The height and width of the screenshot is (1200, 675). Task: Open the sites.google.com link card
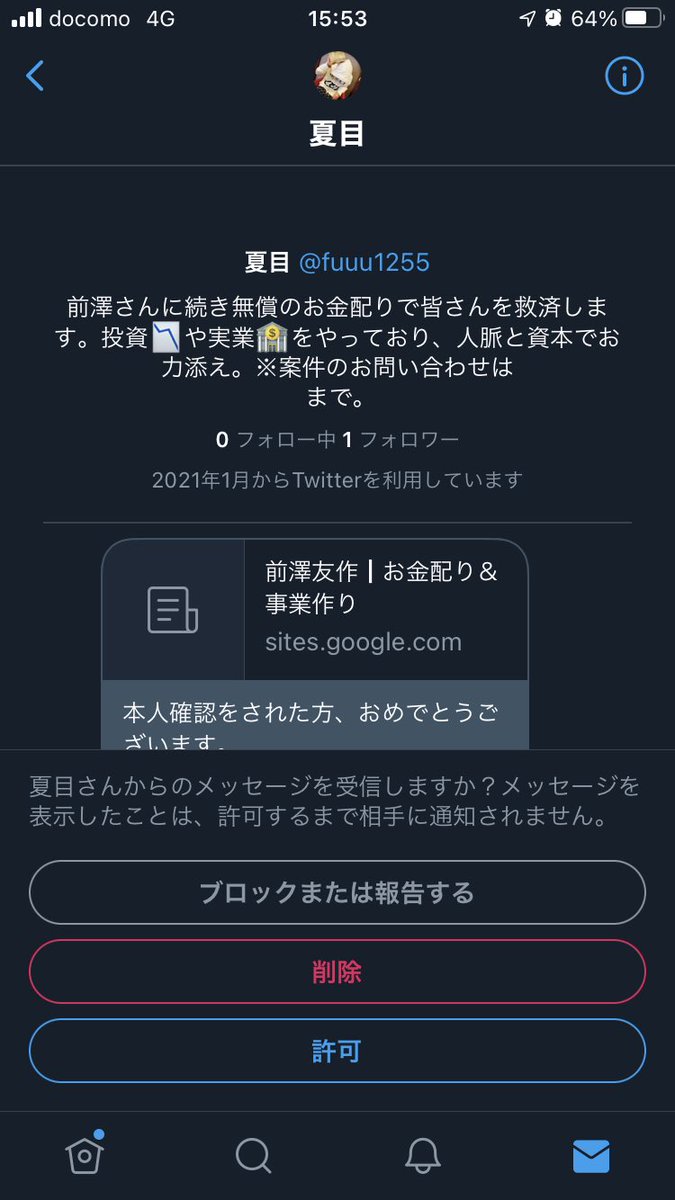[315, 610]
